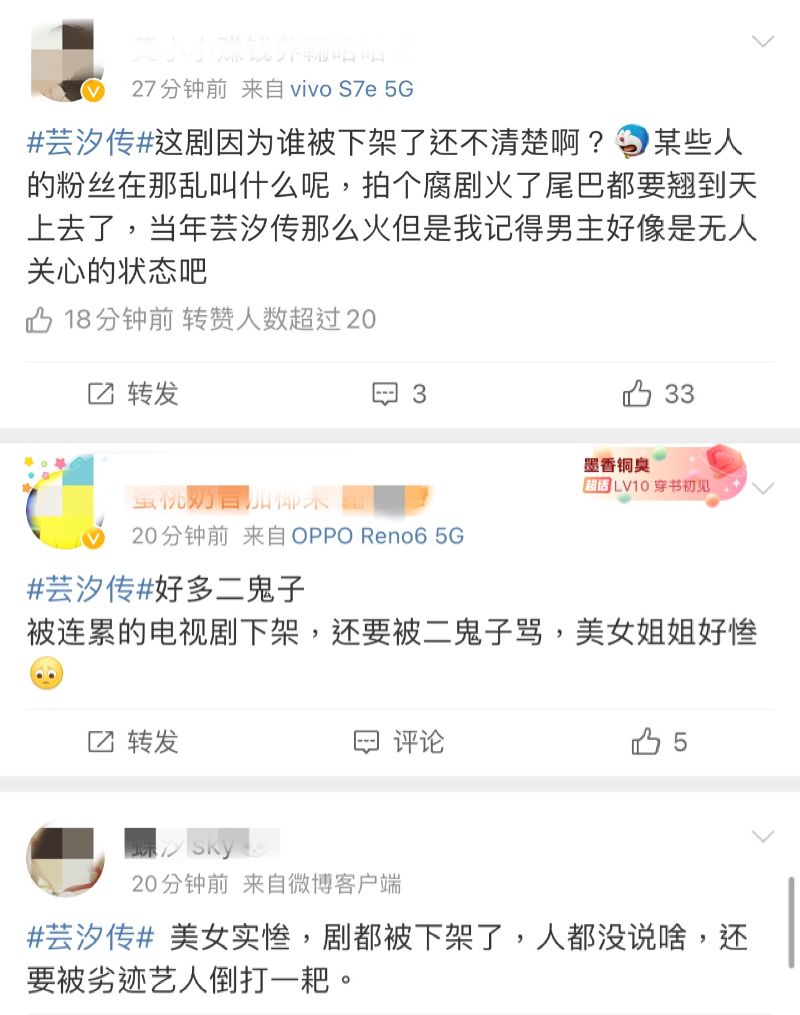The height and width of the screenshot is (1015, 800).
Task: Open #芸汐传# hashtag in 美女实惨 post
Action: [90, 938]
